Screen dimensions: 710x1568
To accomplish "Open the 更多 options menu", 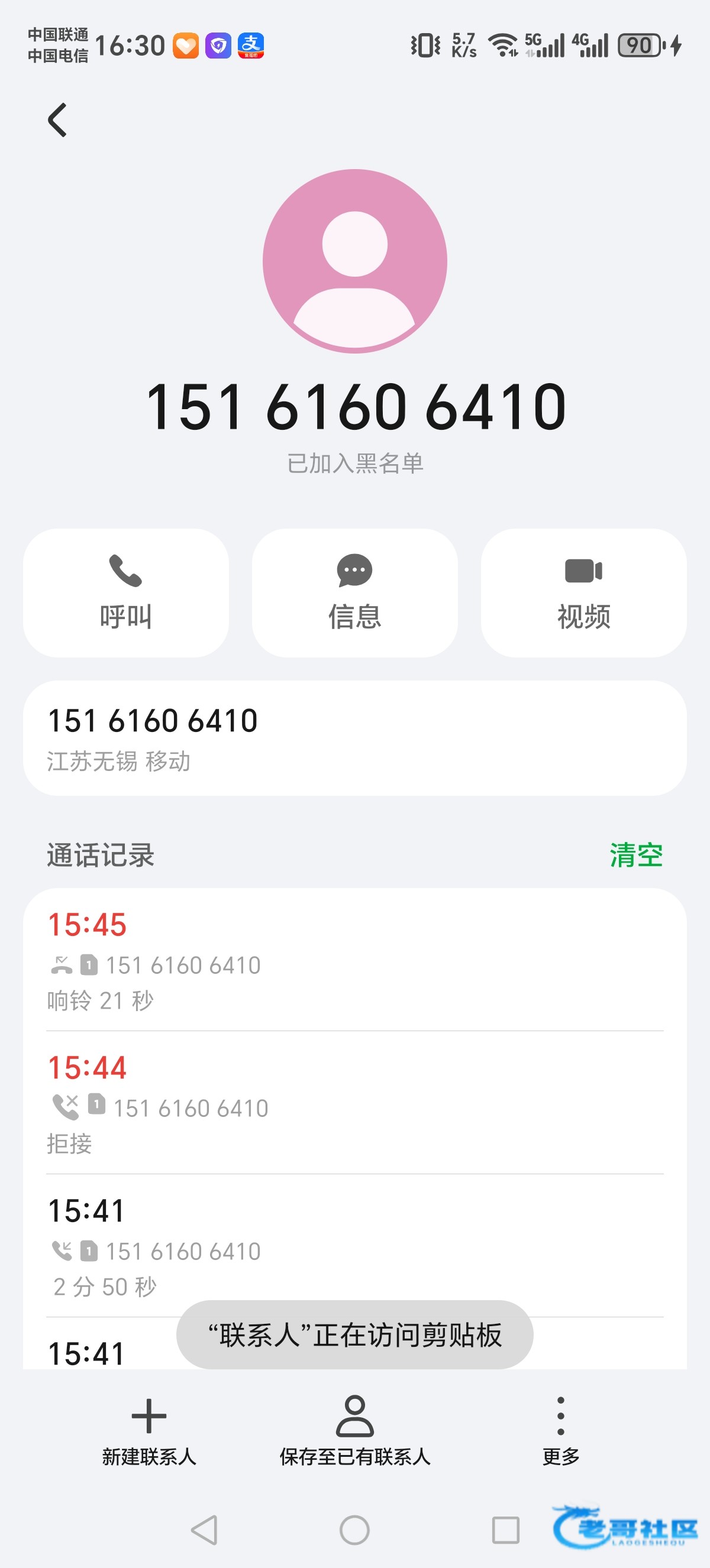I will click(x=560, y=1430).
